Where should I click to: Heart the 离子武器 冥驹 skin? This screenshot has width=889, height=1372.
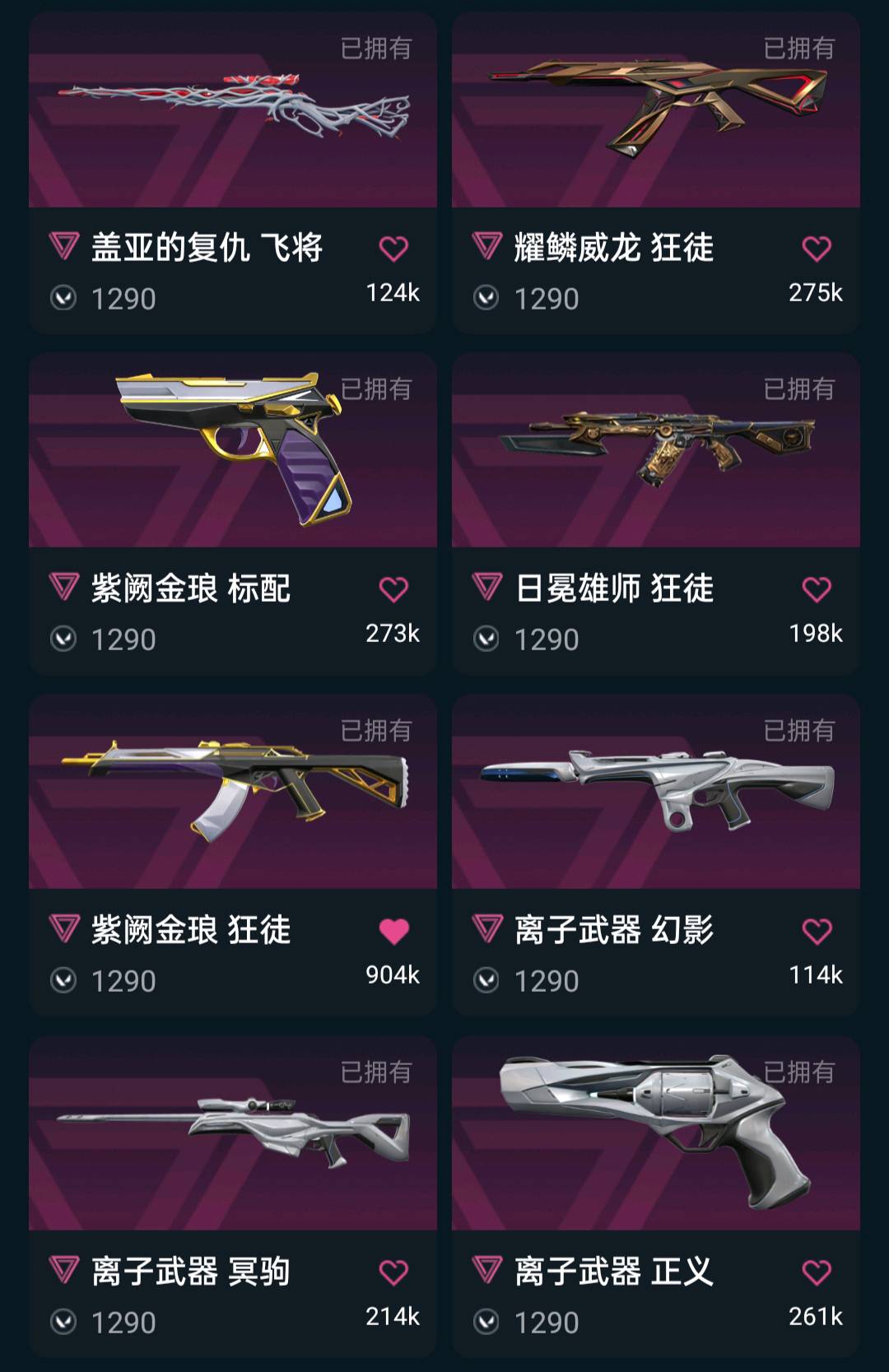point(393,1272)
